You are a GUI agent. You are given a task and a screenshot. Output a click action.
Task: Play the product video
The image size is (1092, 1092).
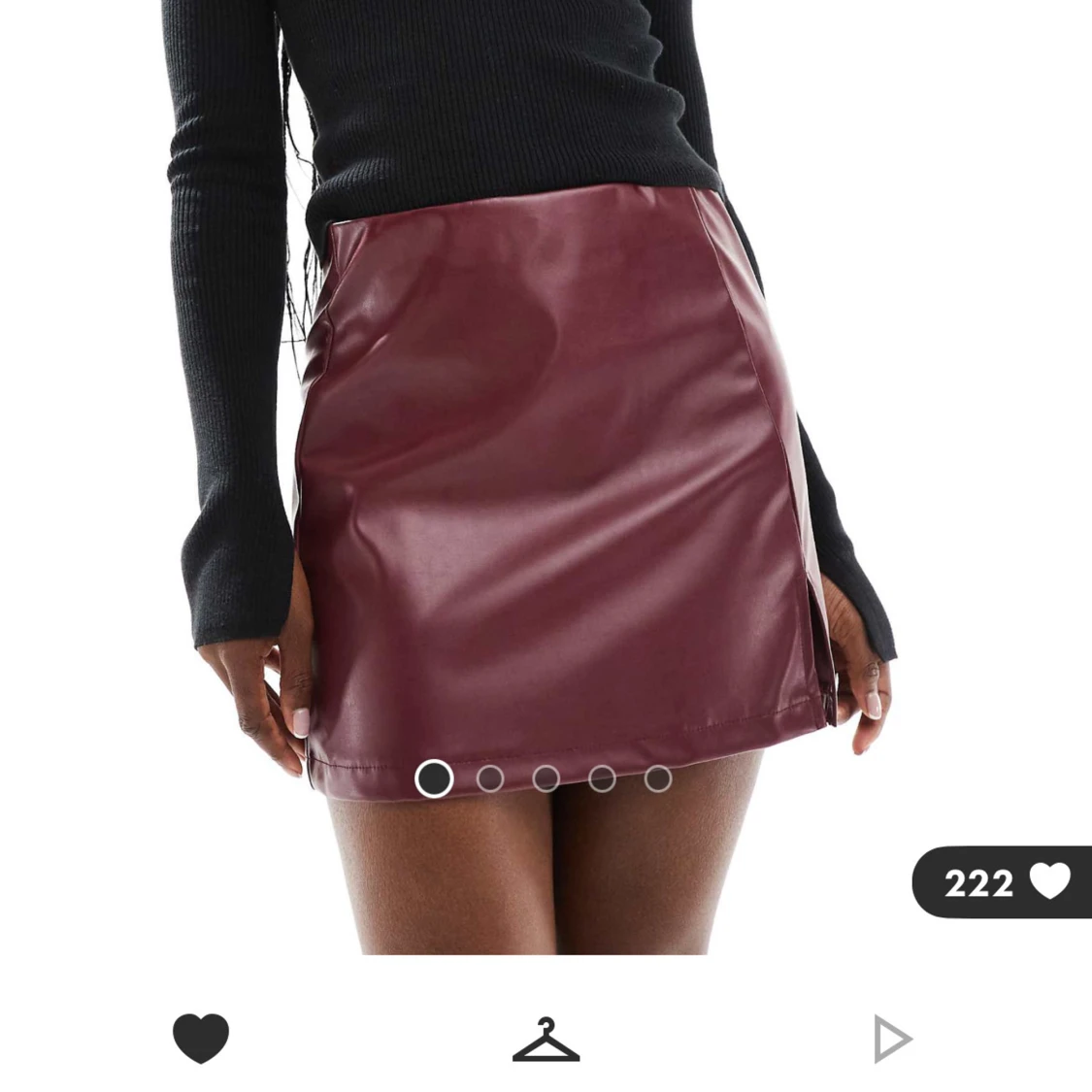892,1040
